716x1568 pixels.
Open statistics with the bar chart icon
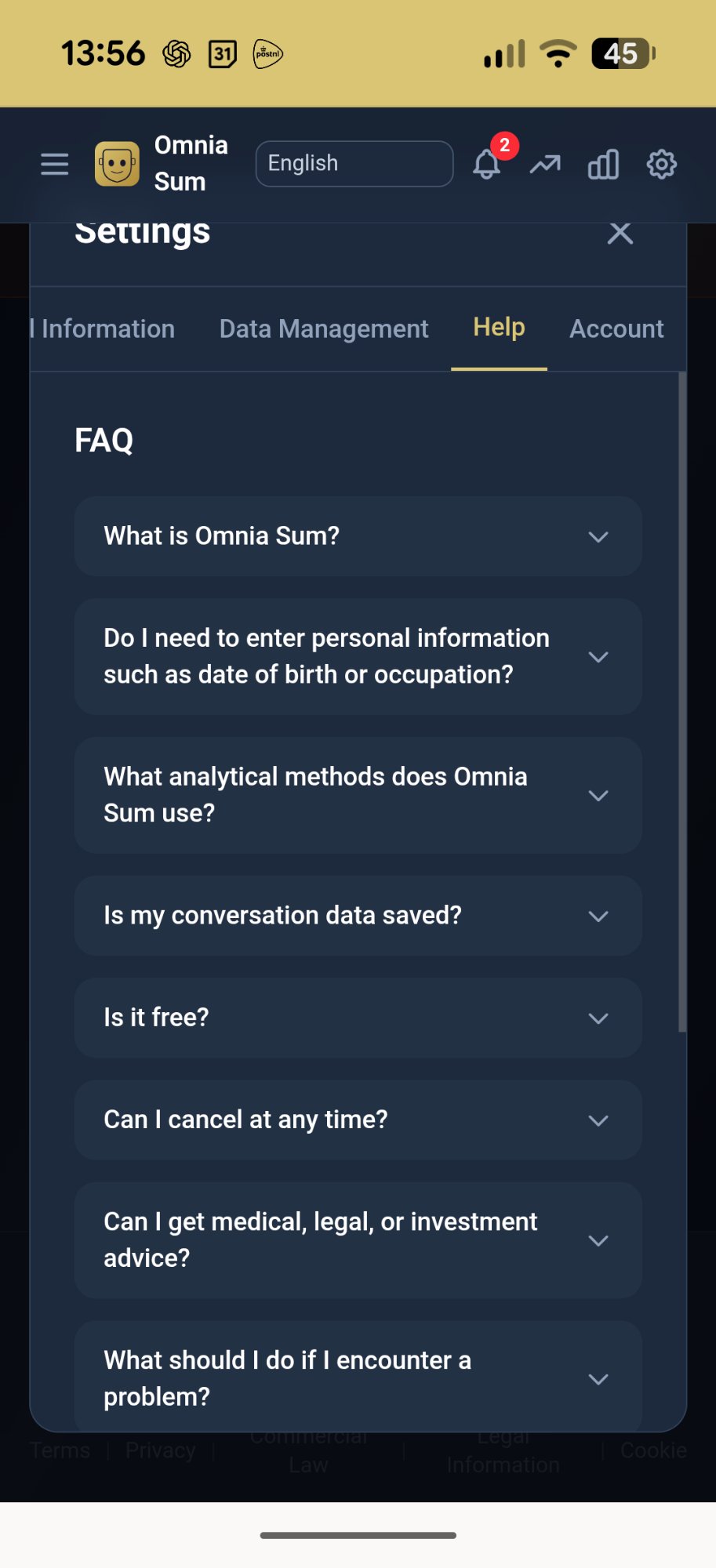[602, 164]
